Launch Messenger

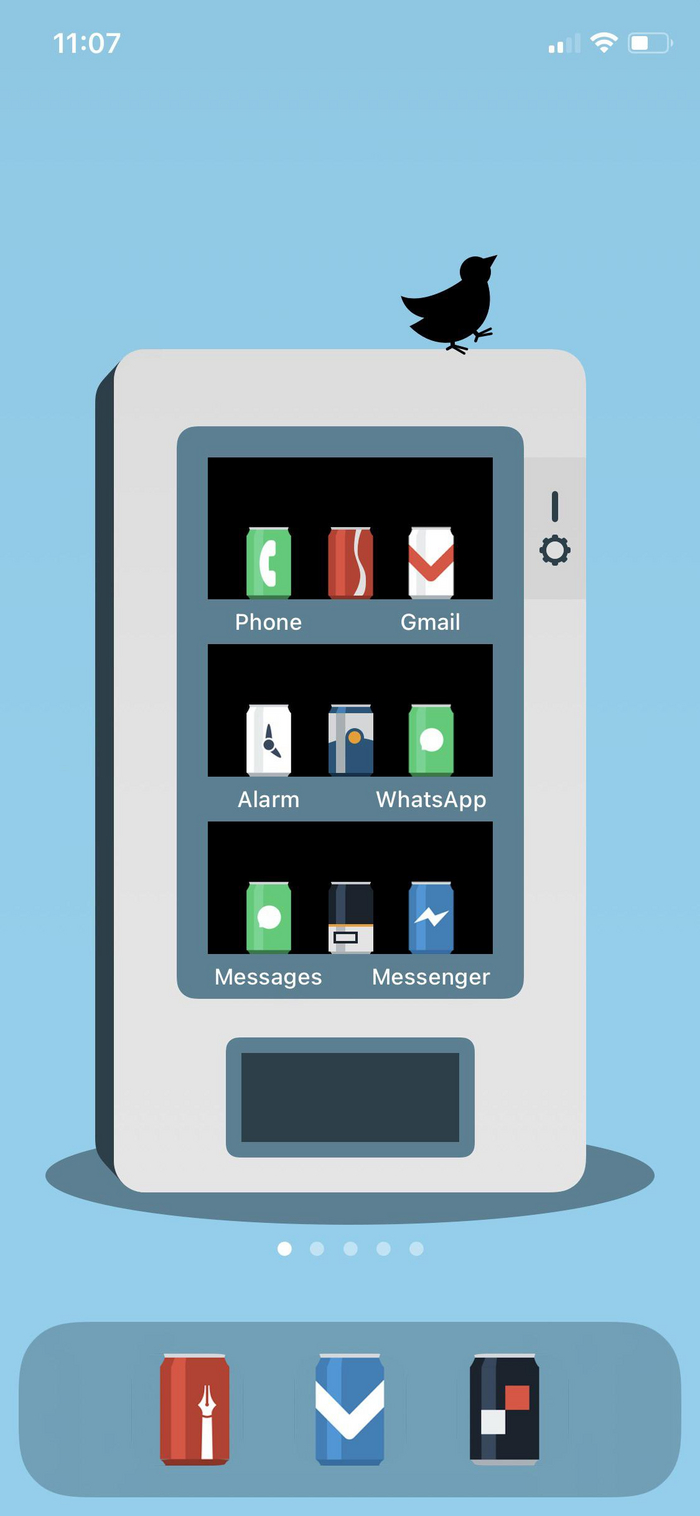pos(431,917)
